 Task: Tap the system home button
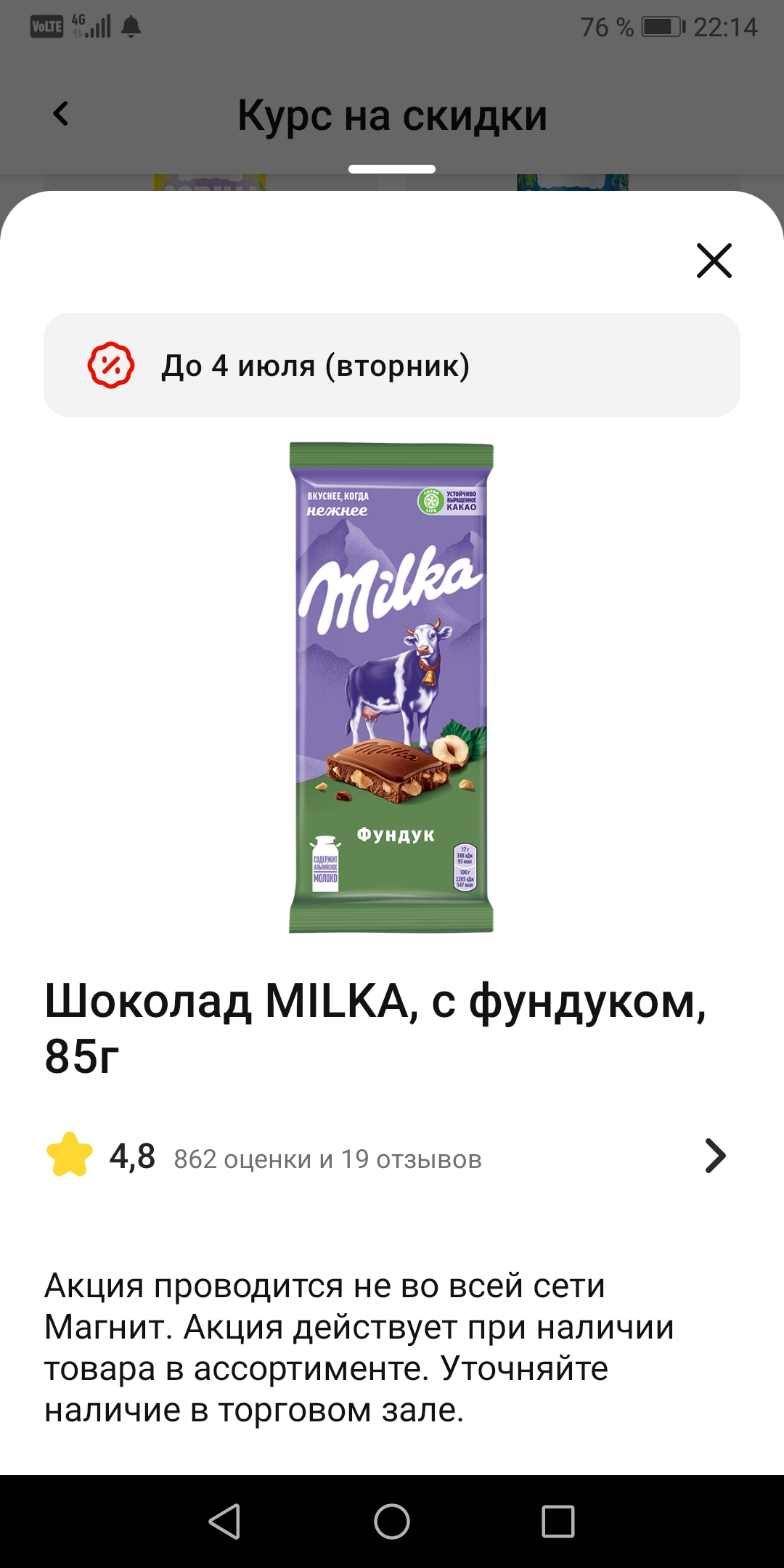[x=392, y=1522]
